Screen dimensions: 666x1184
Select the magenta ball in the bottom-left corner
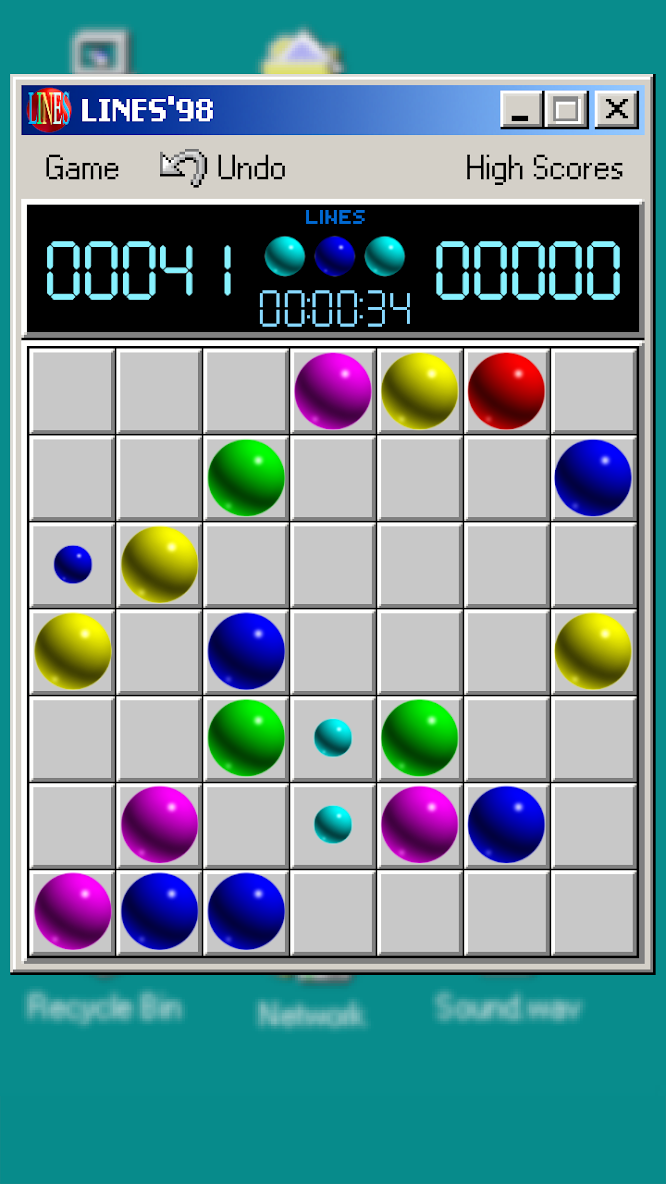click(73, 911)
